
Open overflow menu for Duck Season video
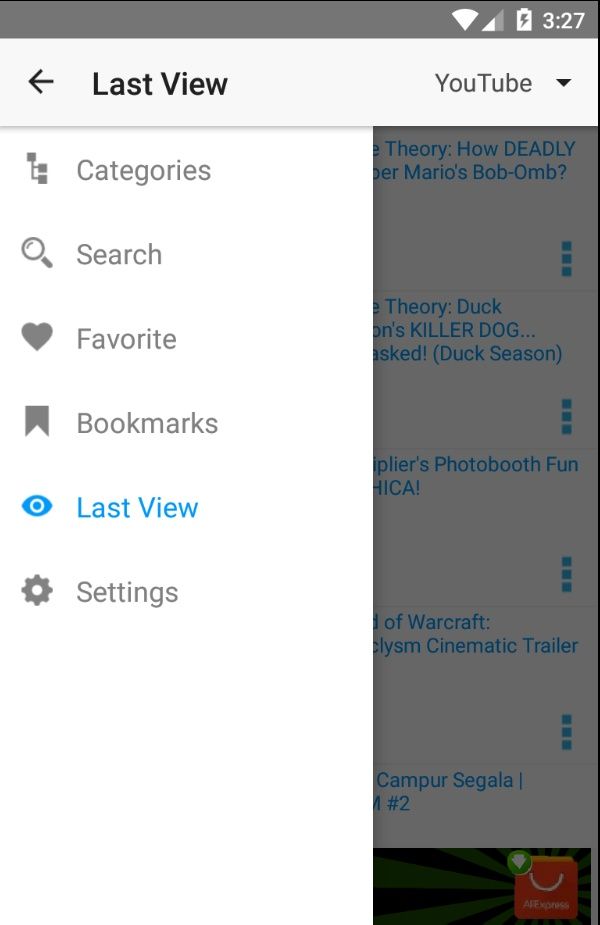coord(566,416)
